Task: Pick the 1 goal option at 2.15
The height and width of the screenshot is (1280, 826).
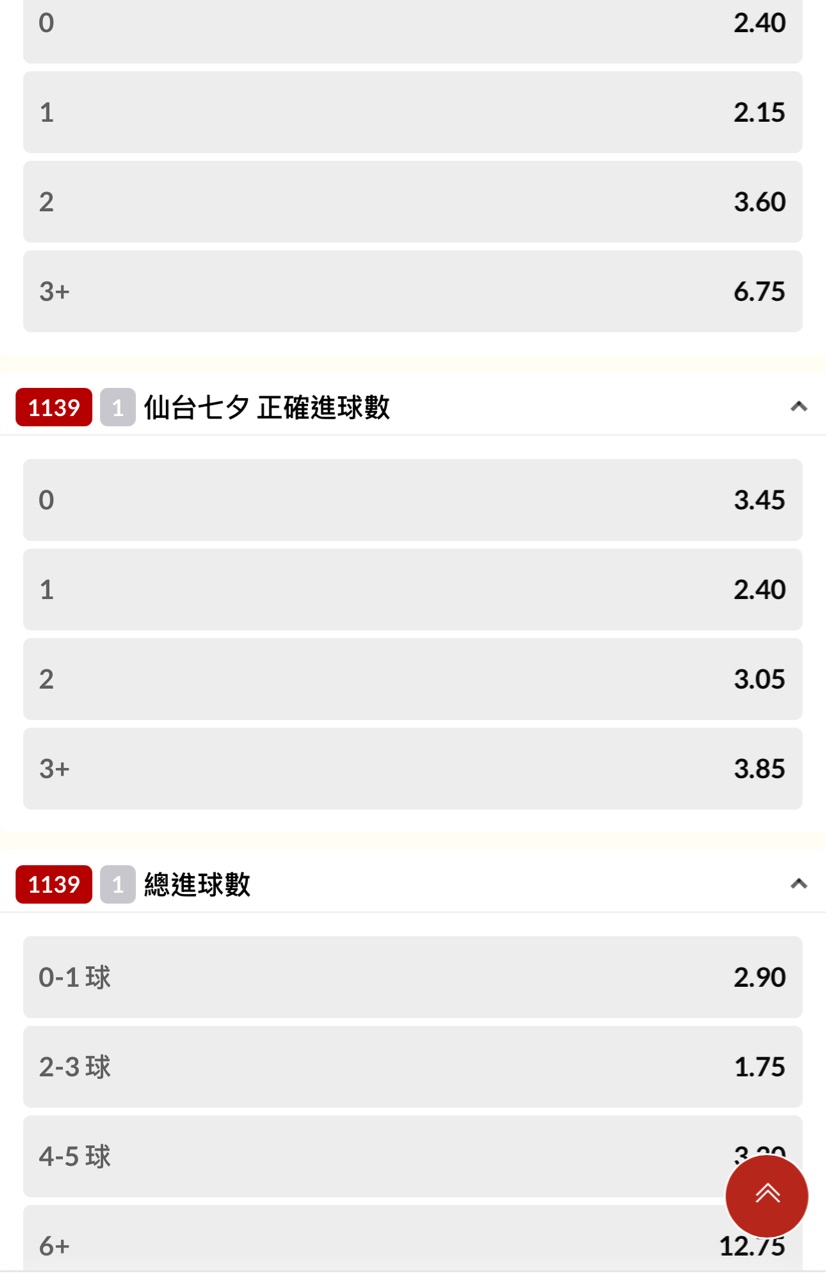Action: pyautogui.click(x=412, y=112)
